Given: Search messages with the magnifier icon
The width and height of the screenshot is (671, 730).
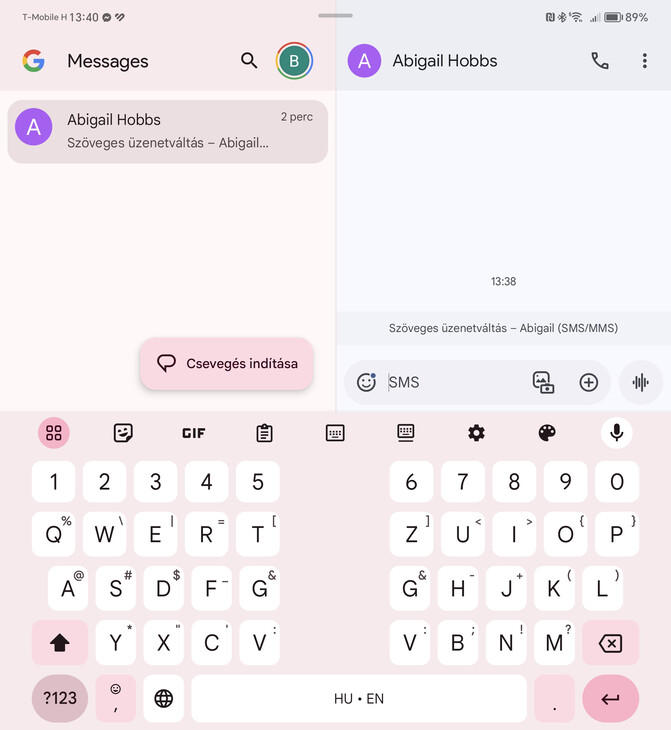Looking at the screenshot, I should click(249, 61).
